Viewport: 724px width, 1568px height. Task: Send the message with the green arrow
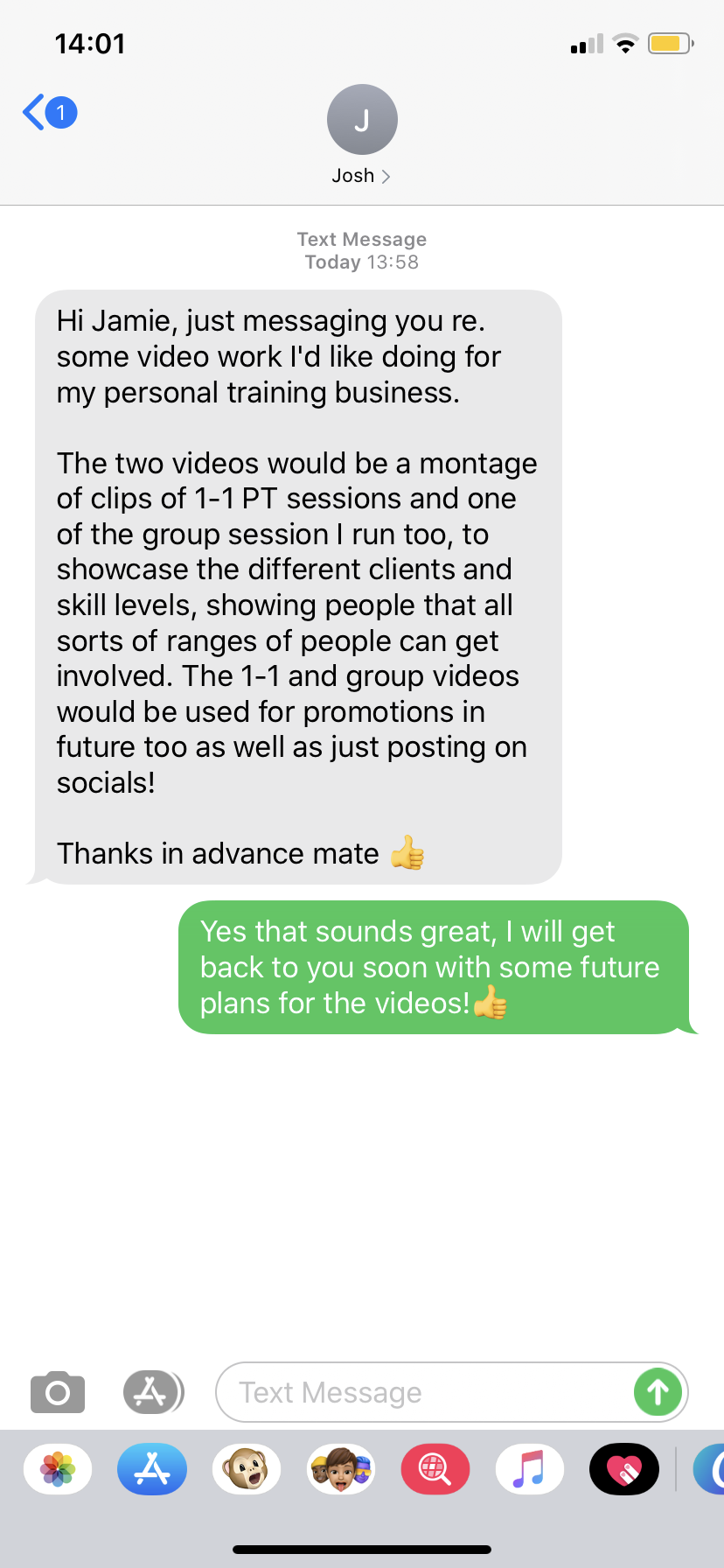point(658,1392)
